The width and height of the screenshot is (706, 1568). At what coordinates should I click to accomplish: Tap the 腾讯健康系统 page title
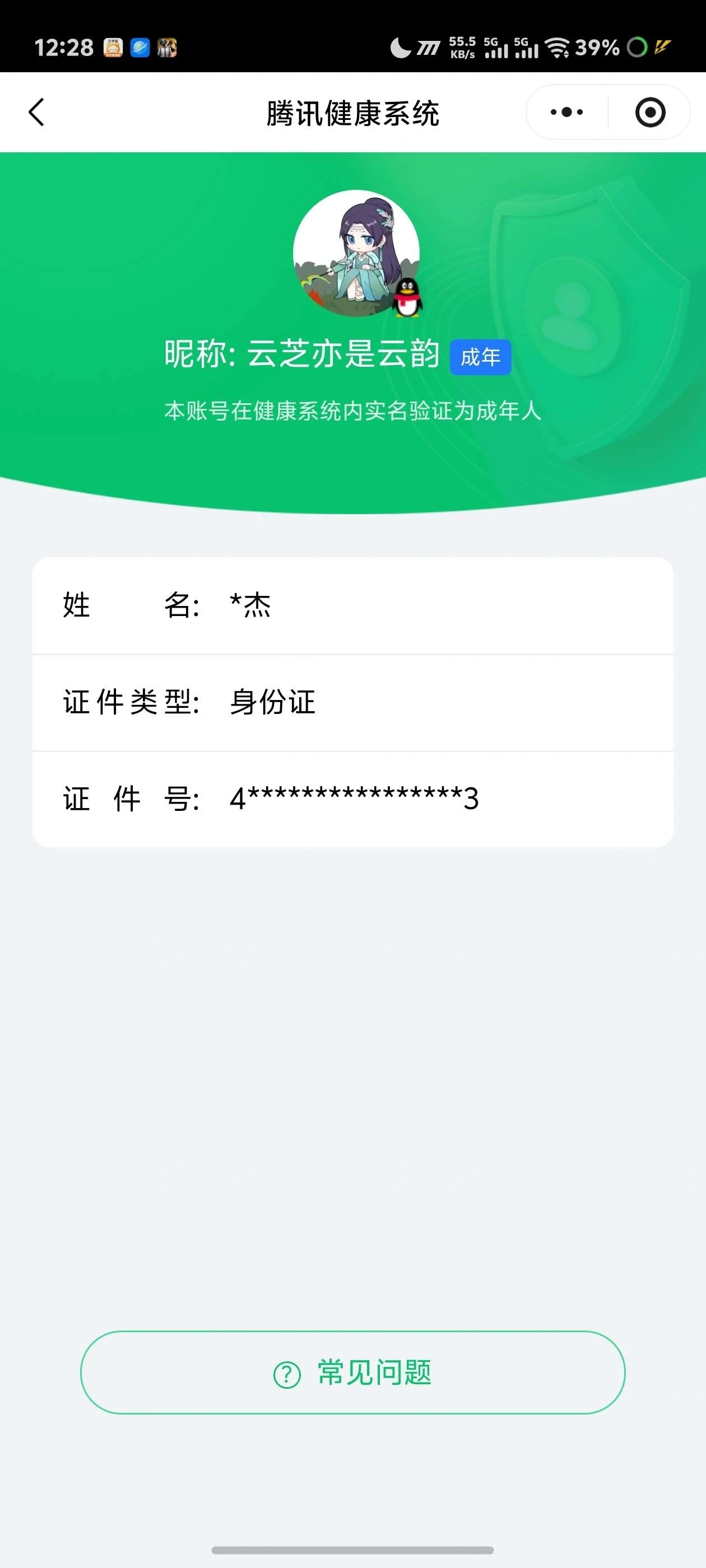pos(354,111)
